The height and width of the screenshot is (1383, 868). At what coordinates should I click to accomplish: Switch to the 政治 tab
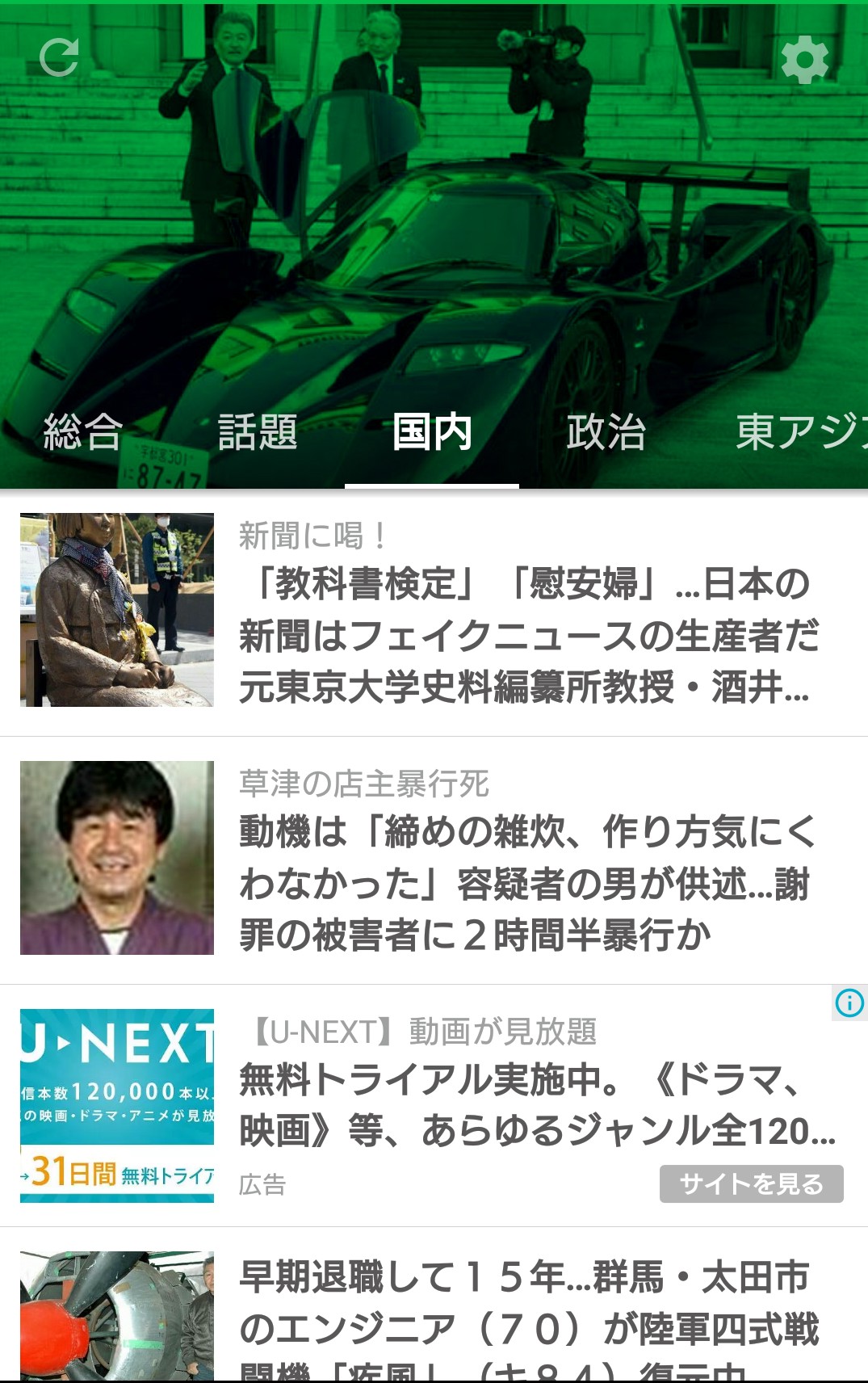tap(606, 431)
